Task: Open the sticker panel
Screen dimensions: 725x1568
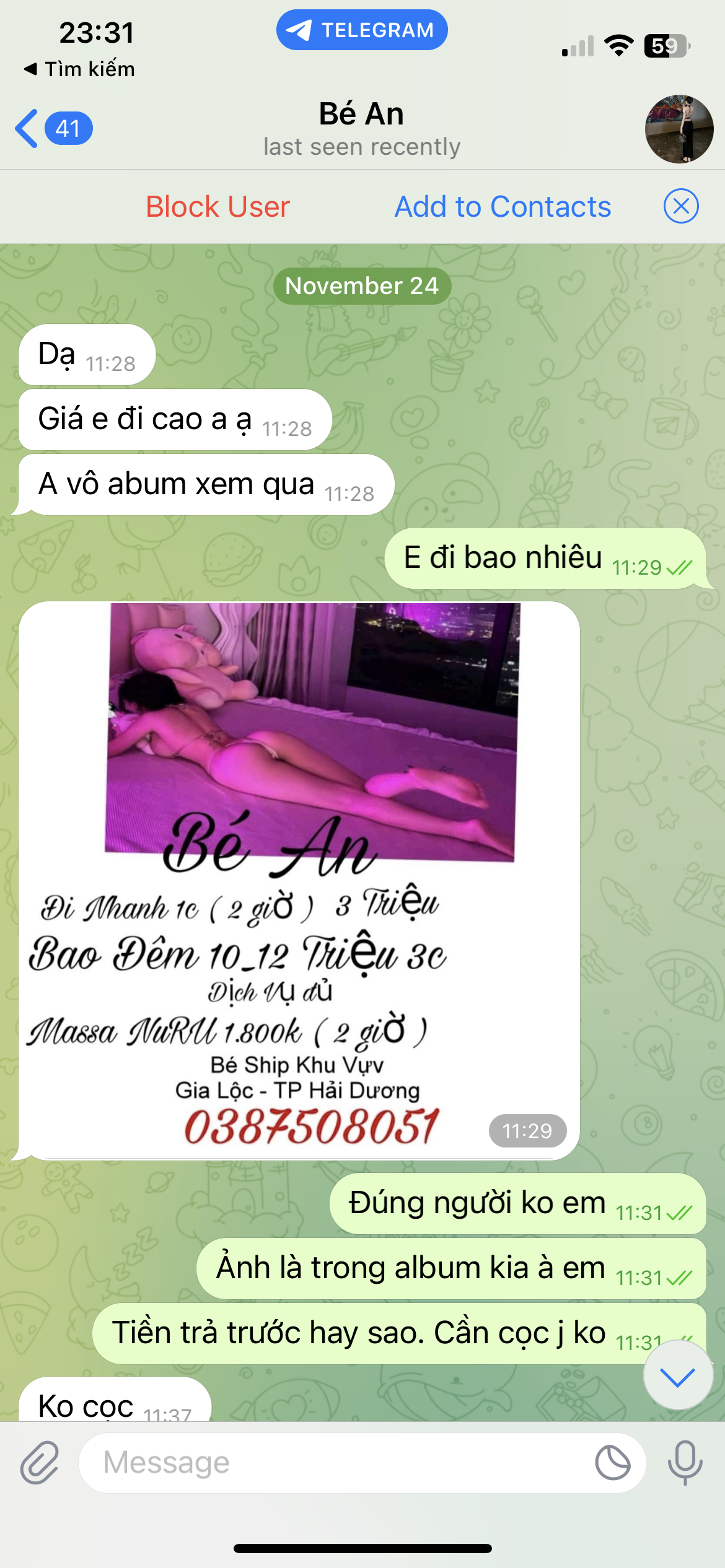Action: coord(612,1463)
